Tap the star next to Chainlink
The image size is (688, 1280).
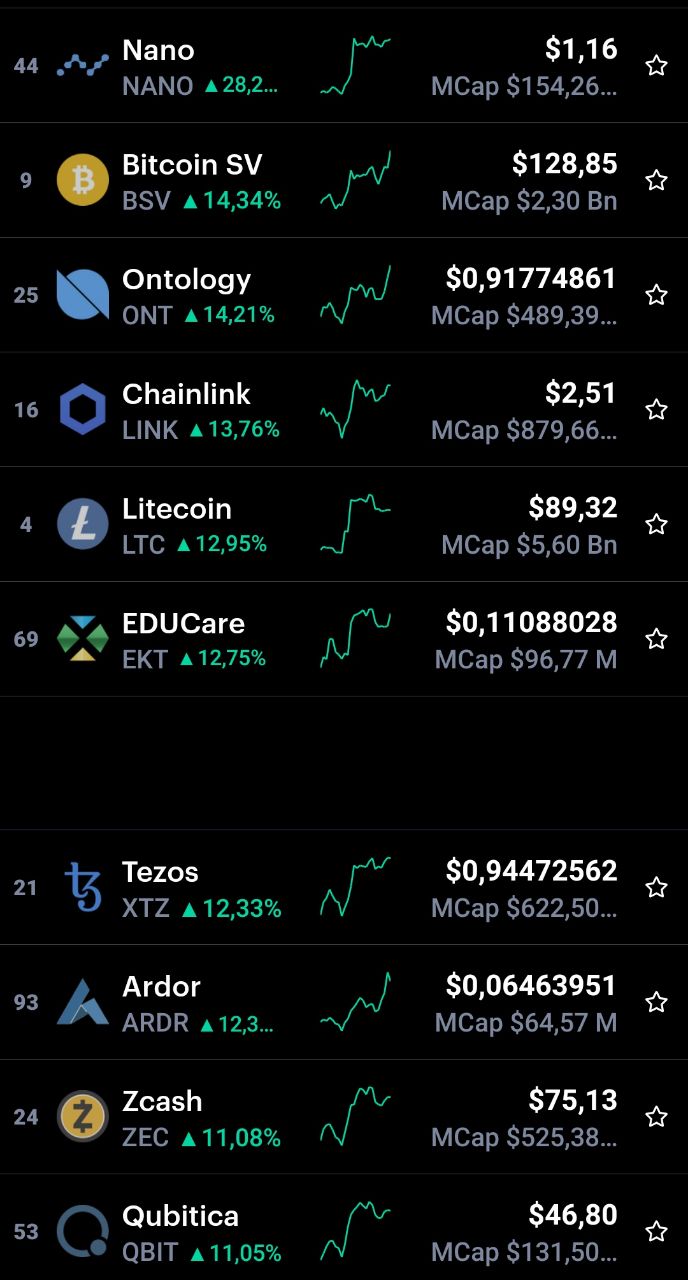656,409
